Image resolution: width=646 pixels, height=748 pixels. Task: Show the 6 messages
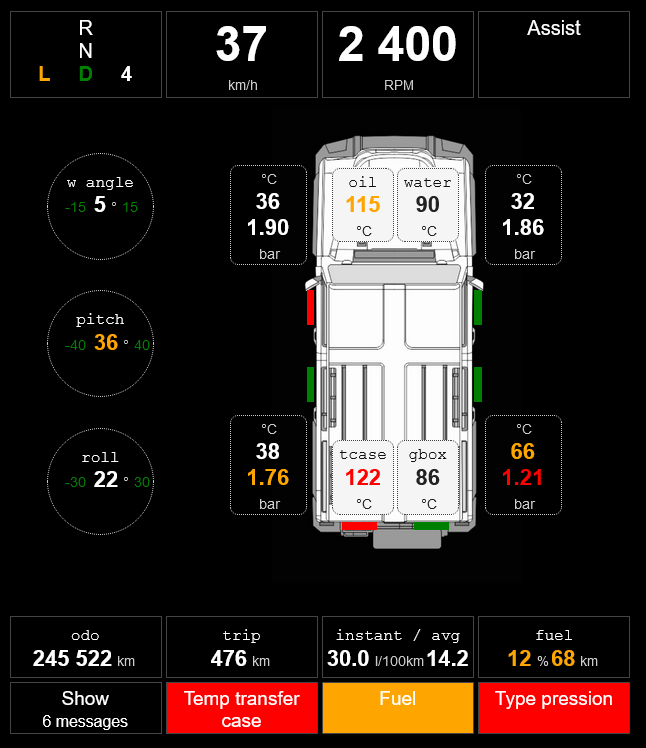click(86, 709)
